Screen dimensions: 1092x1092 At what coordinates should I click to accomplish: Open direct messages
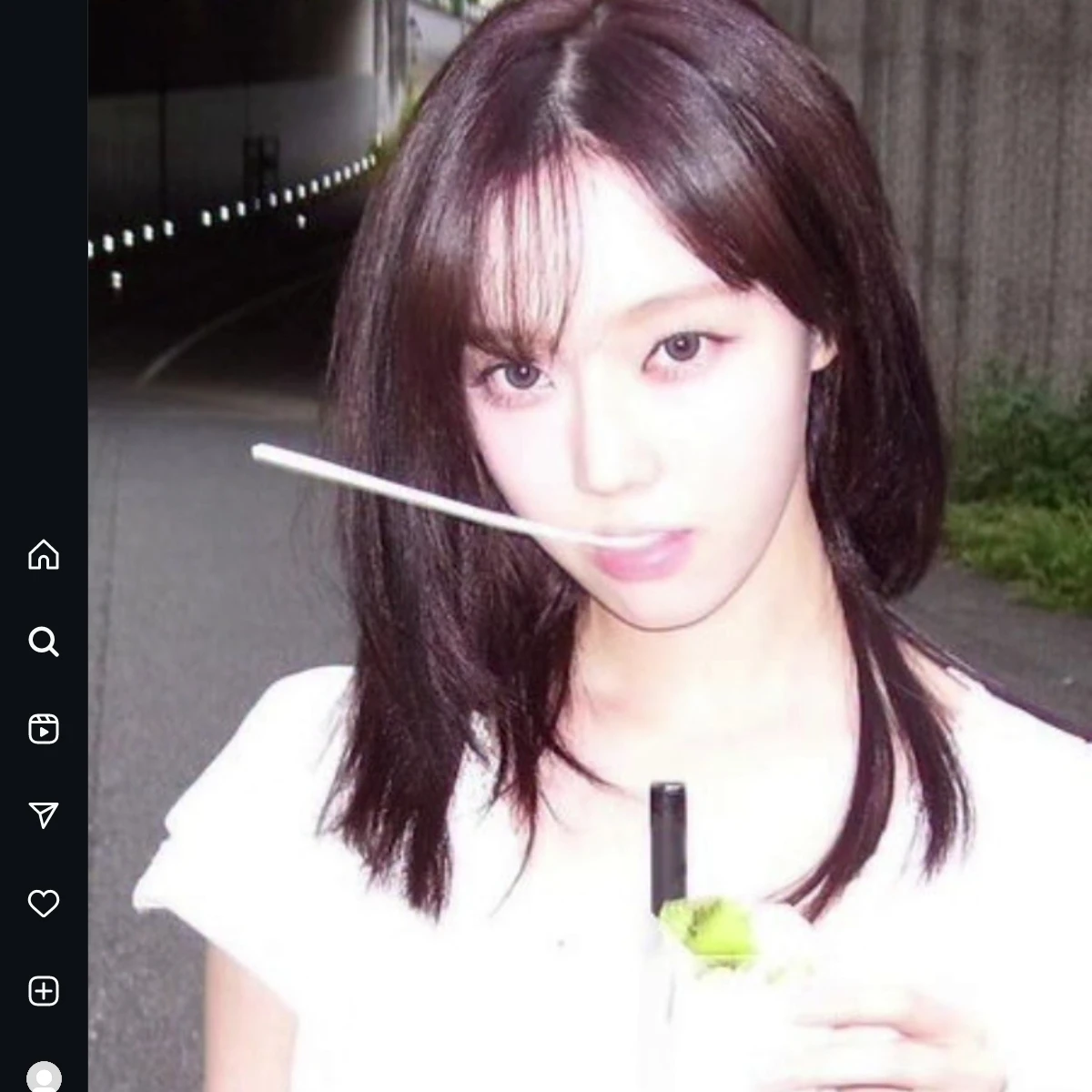point(44,815)
